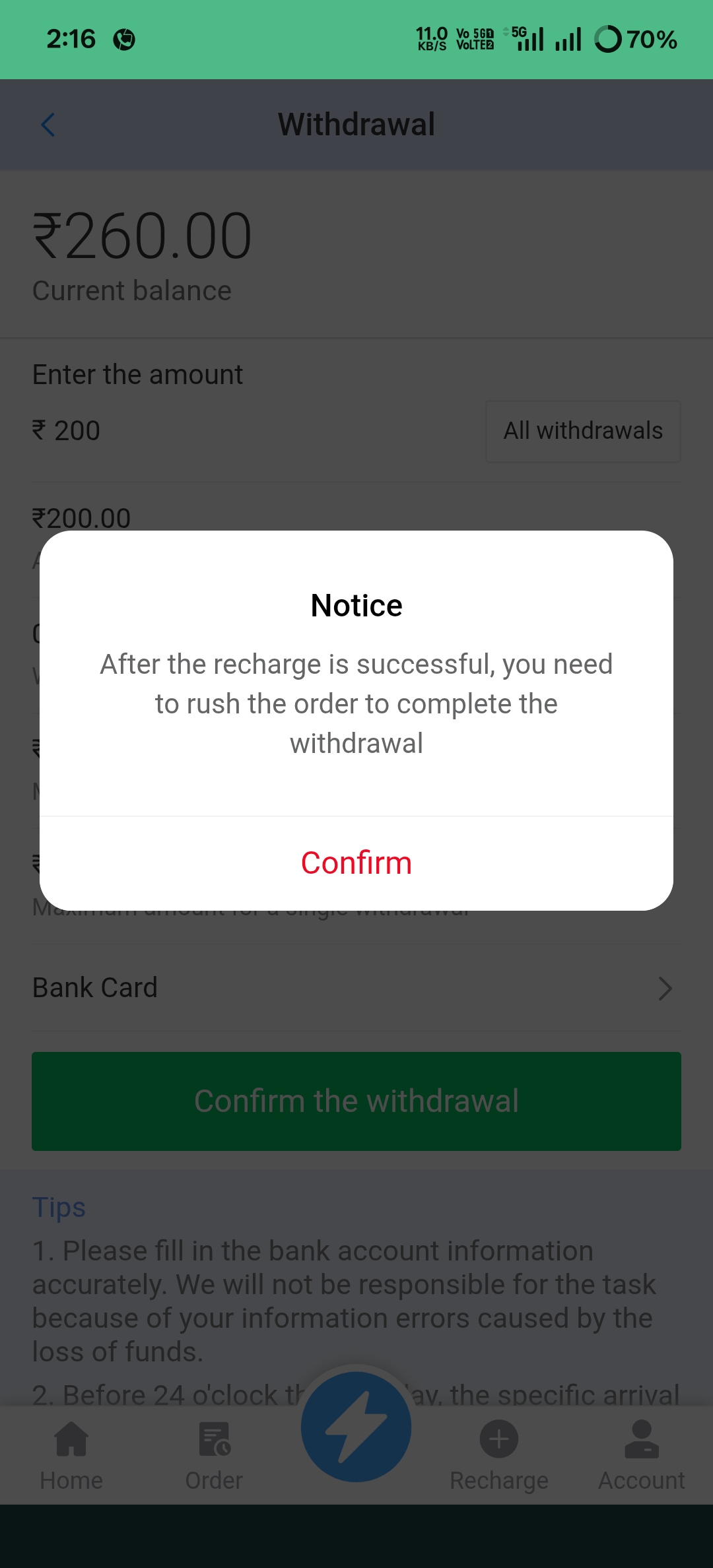This screenshot has width=713, height=1568.
Task: Go back from Withdrawal page
Action: click(48, 125)
